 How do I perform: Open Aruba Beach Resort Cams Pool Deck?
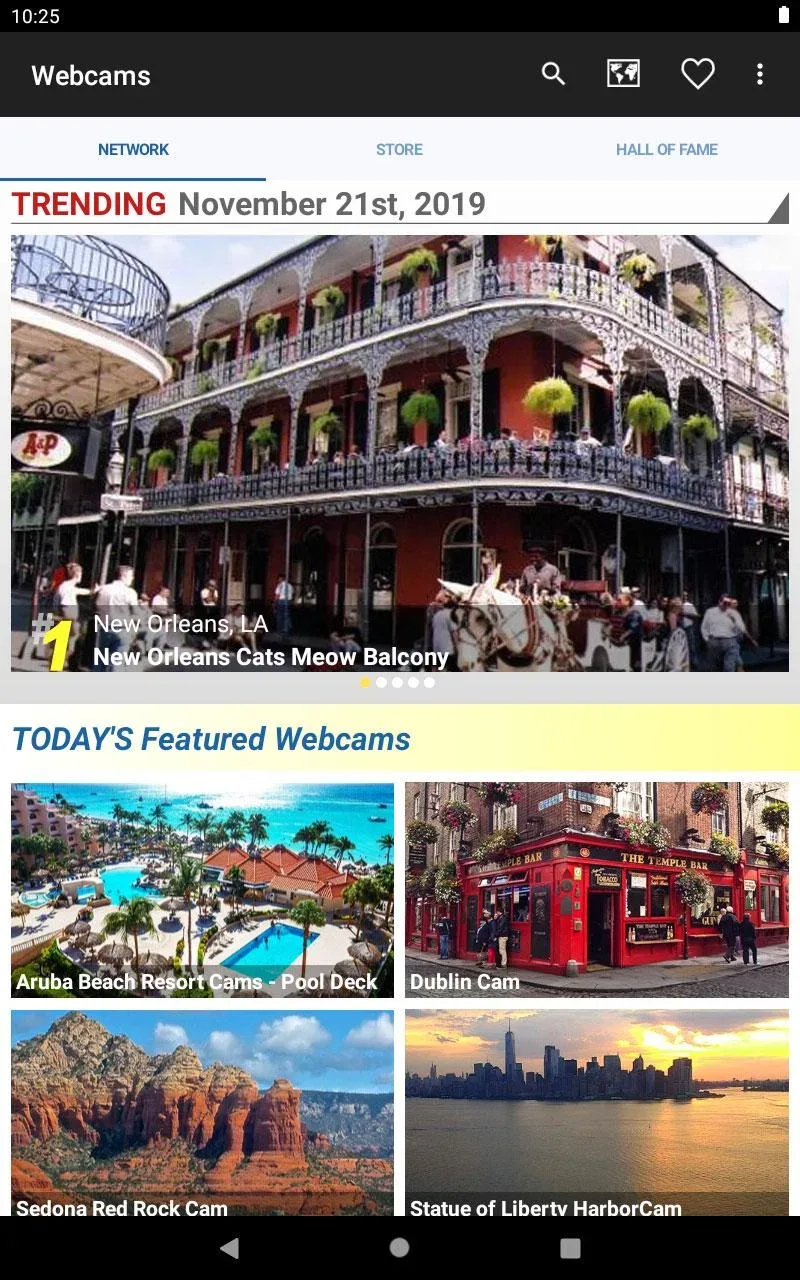(x=202, y=890)
